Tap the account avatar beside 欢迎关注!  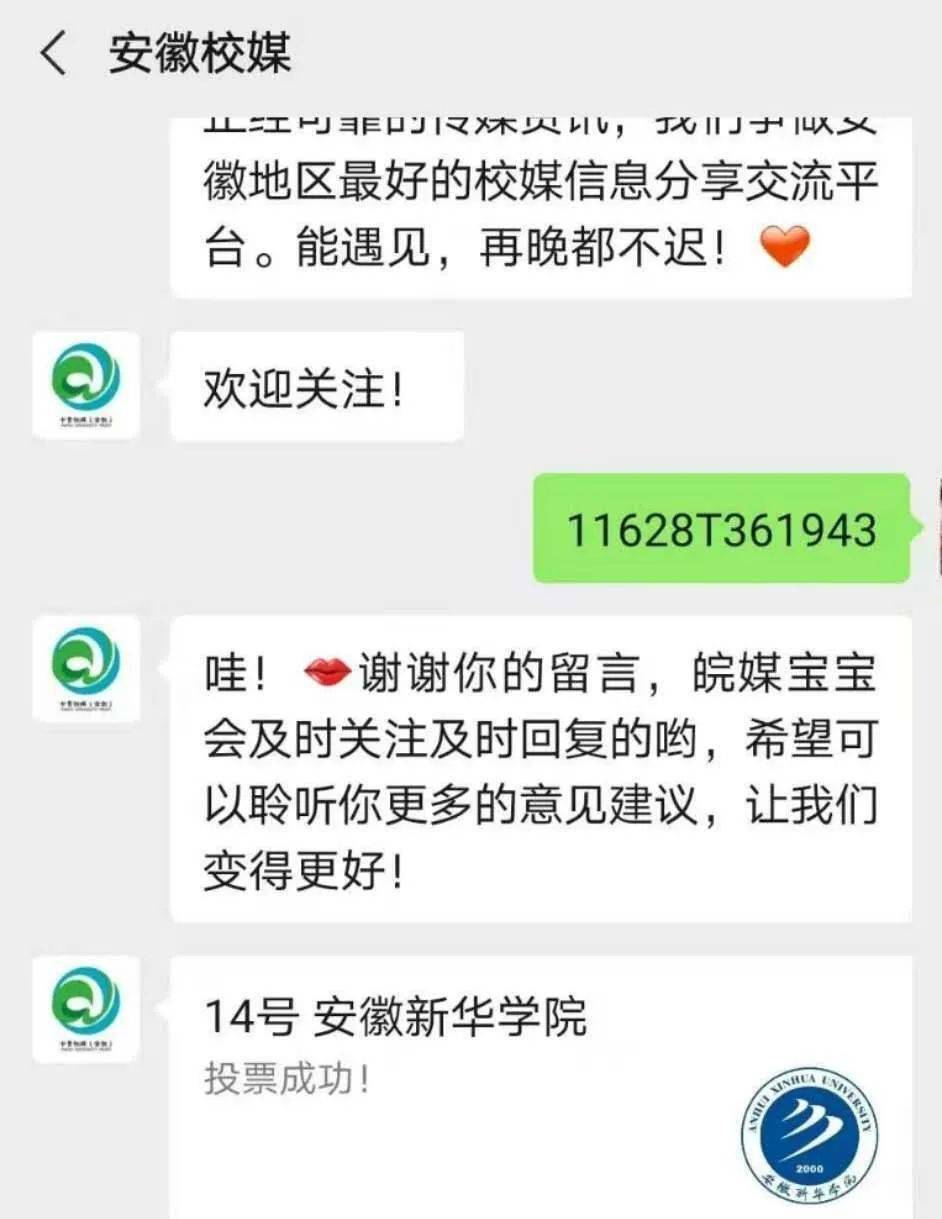pos(86,385)
